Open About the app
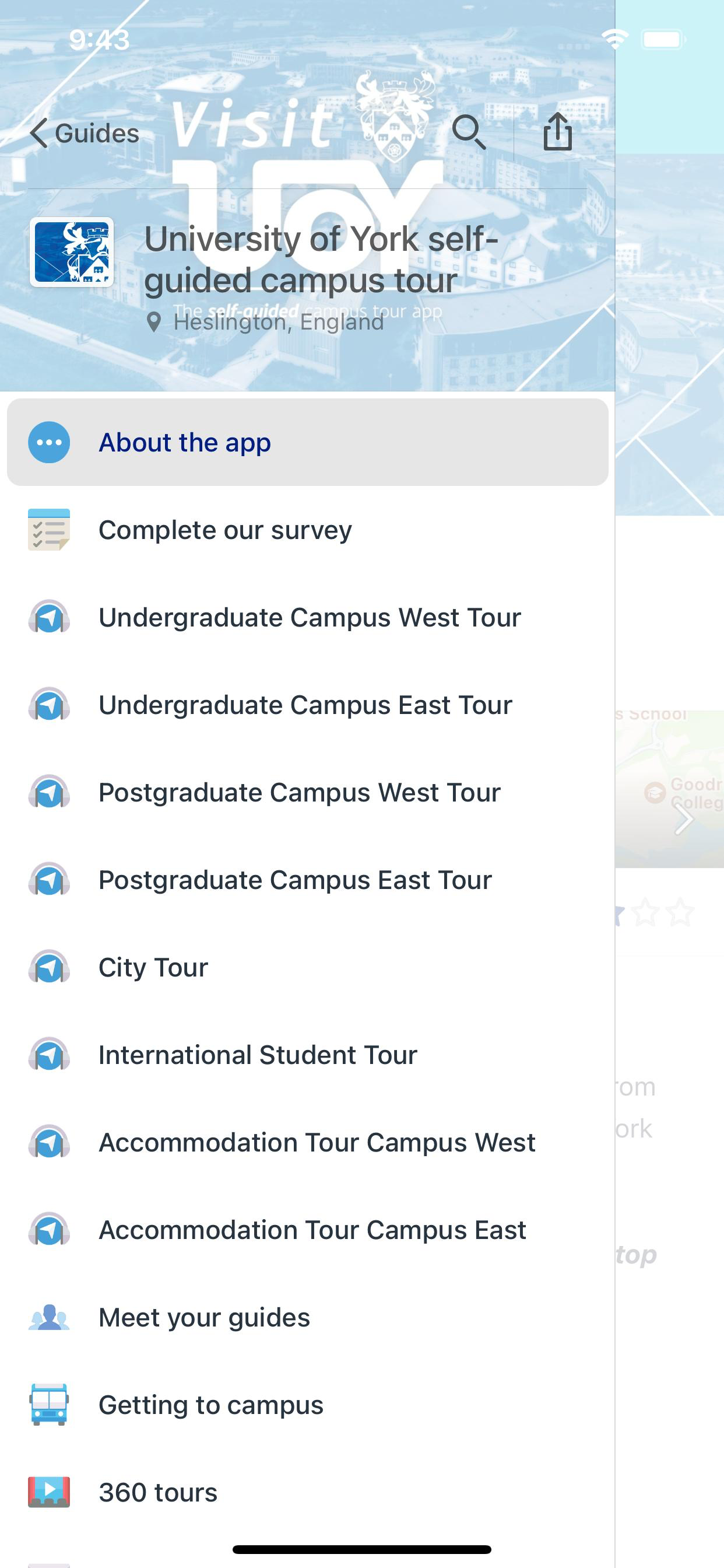This screenshot has height=1568, width=724. pos(307,443)
